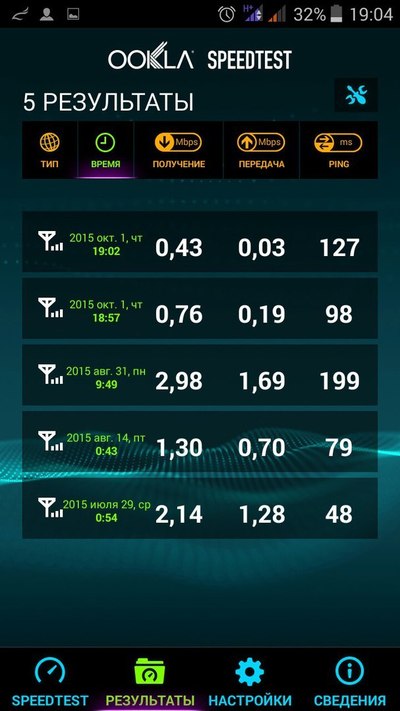Sort results by ВРЕМЯ column
Viewport: 400px width, 711px height.
106,150
